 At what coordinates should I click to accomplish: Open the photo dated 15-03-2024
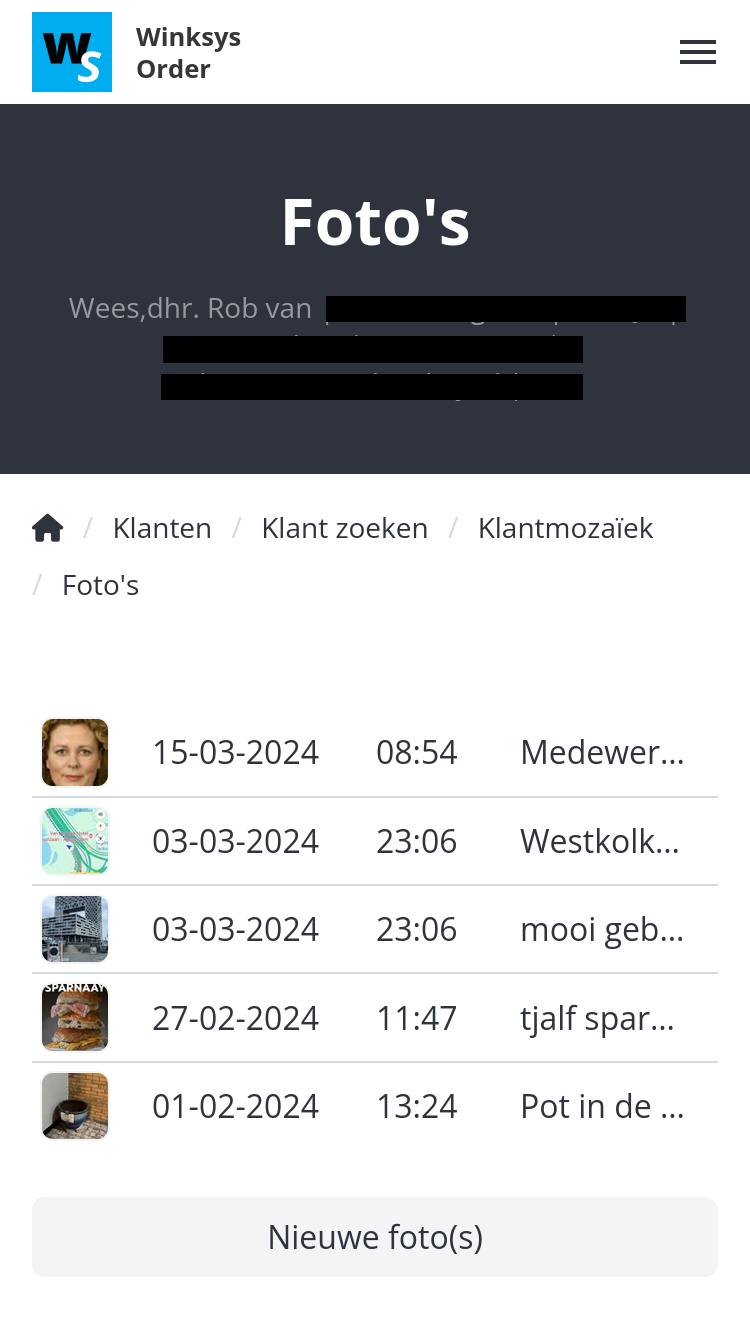pos(375,752)
